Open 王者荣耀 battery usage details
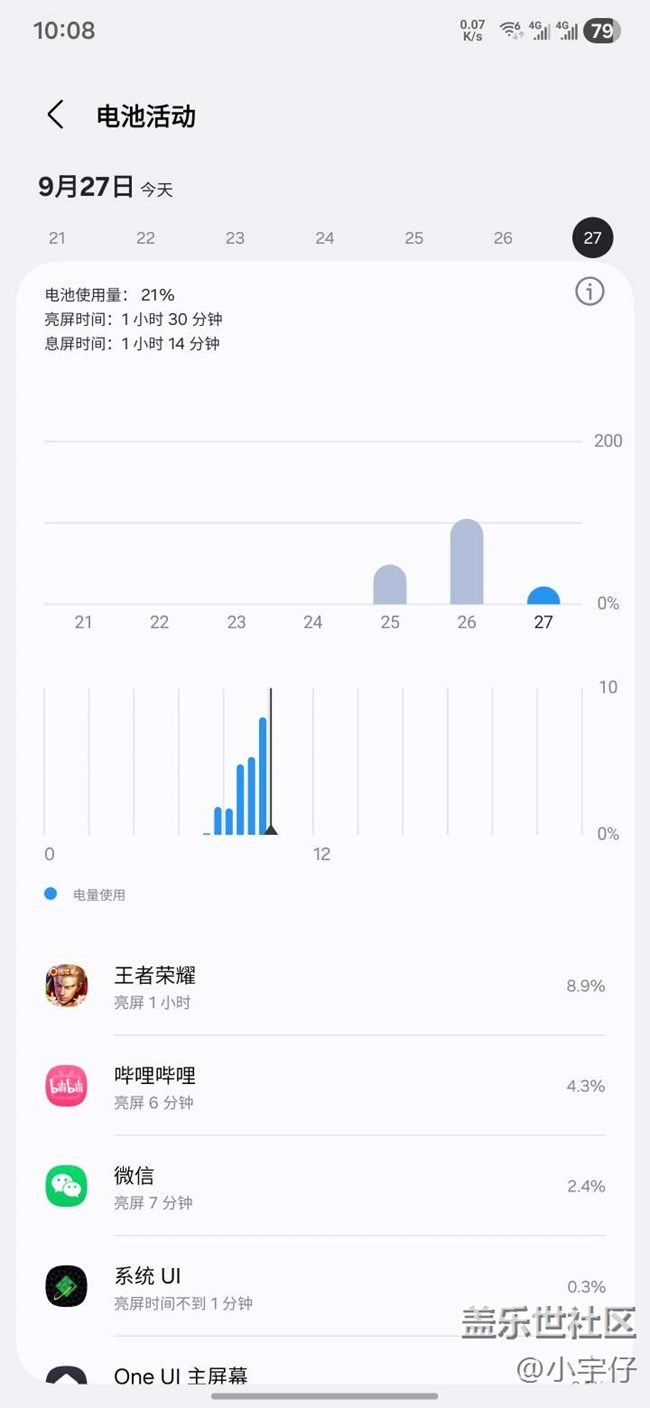 click(325, 985)
